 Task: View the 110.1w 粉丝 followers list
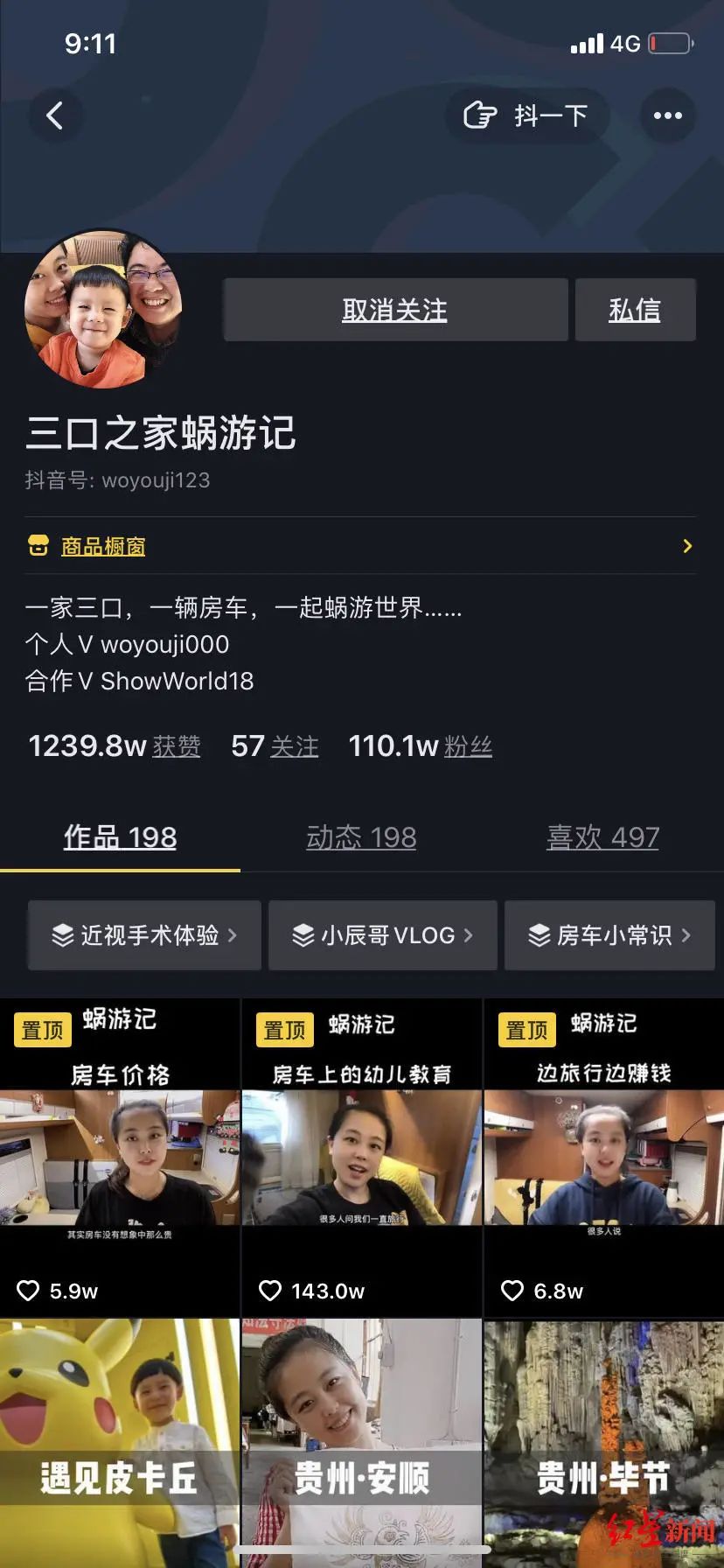(x=420, y=746)
